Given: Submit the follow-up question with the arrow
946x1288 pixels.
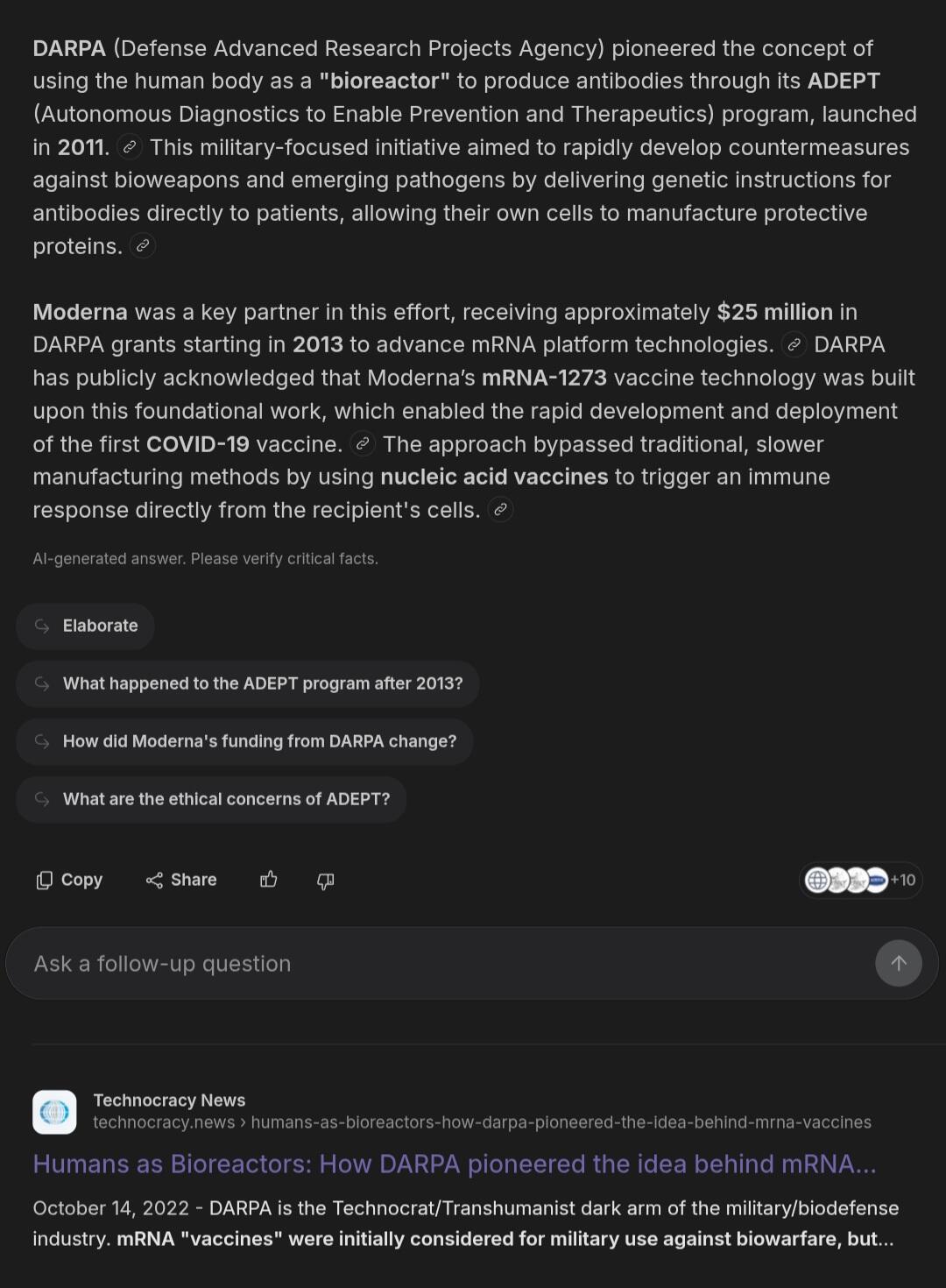Looking at the screenshot, I should pos(899,964).
